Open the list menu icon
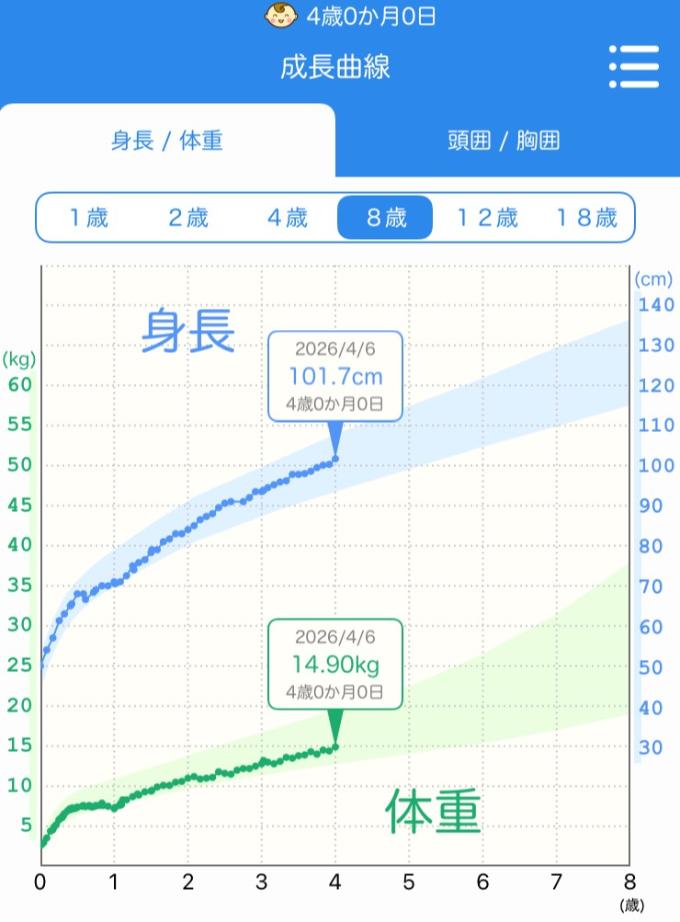680x922 pixels. coord(634,68)
